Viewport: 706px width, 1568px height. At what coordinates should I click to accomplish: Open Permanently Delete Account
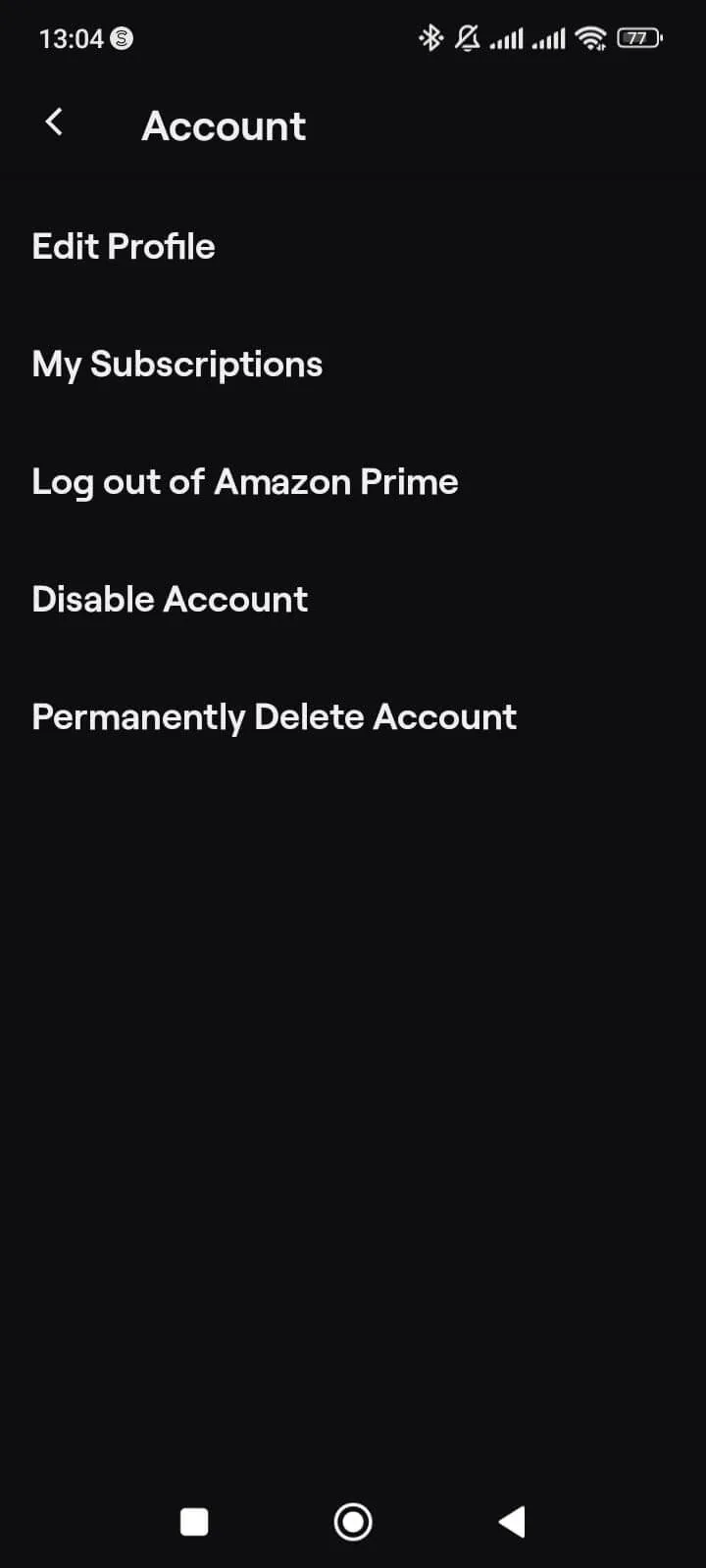[274, 717]
